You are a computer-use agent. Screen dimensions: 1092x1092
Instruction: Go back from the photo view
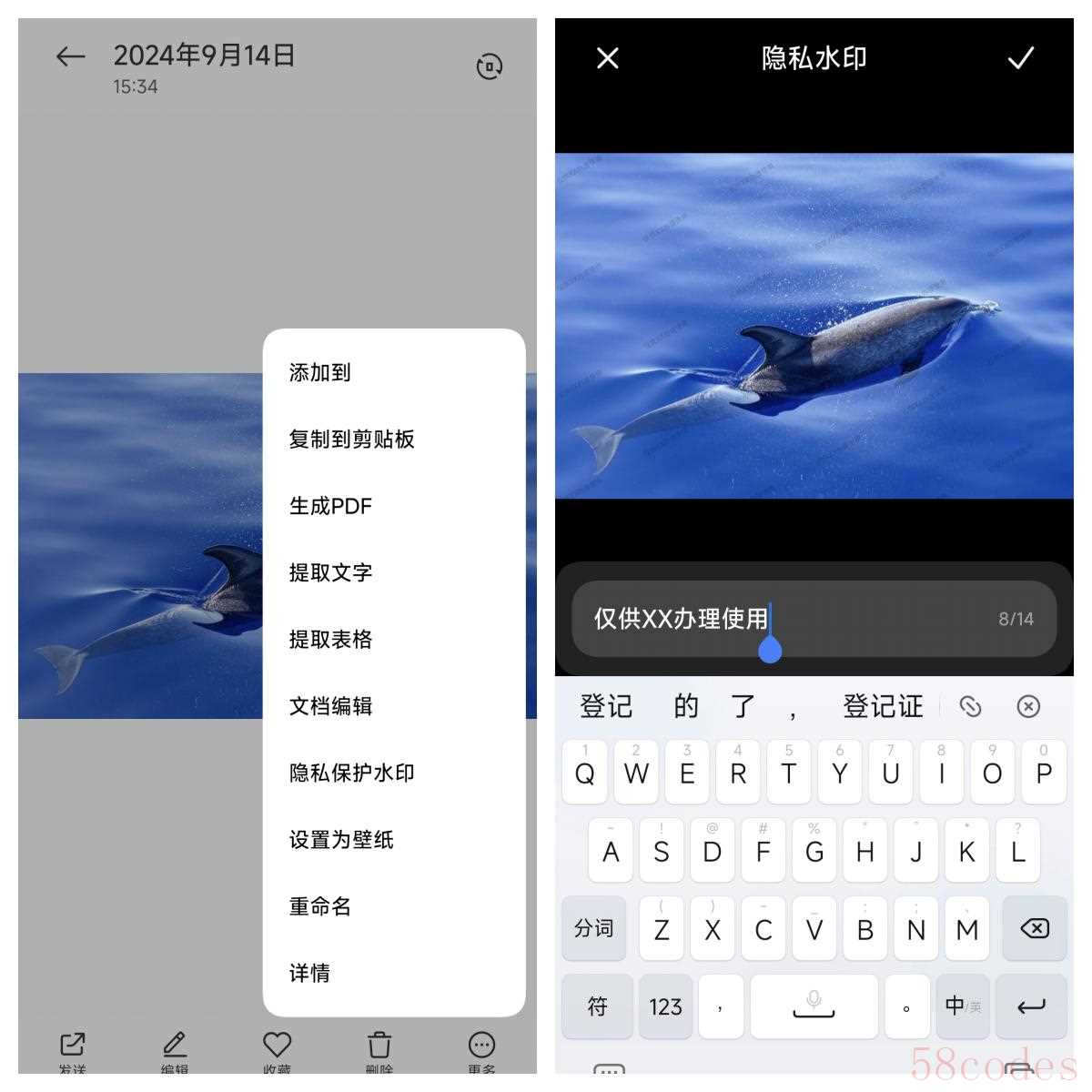(x=70, y=57)
